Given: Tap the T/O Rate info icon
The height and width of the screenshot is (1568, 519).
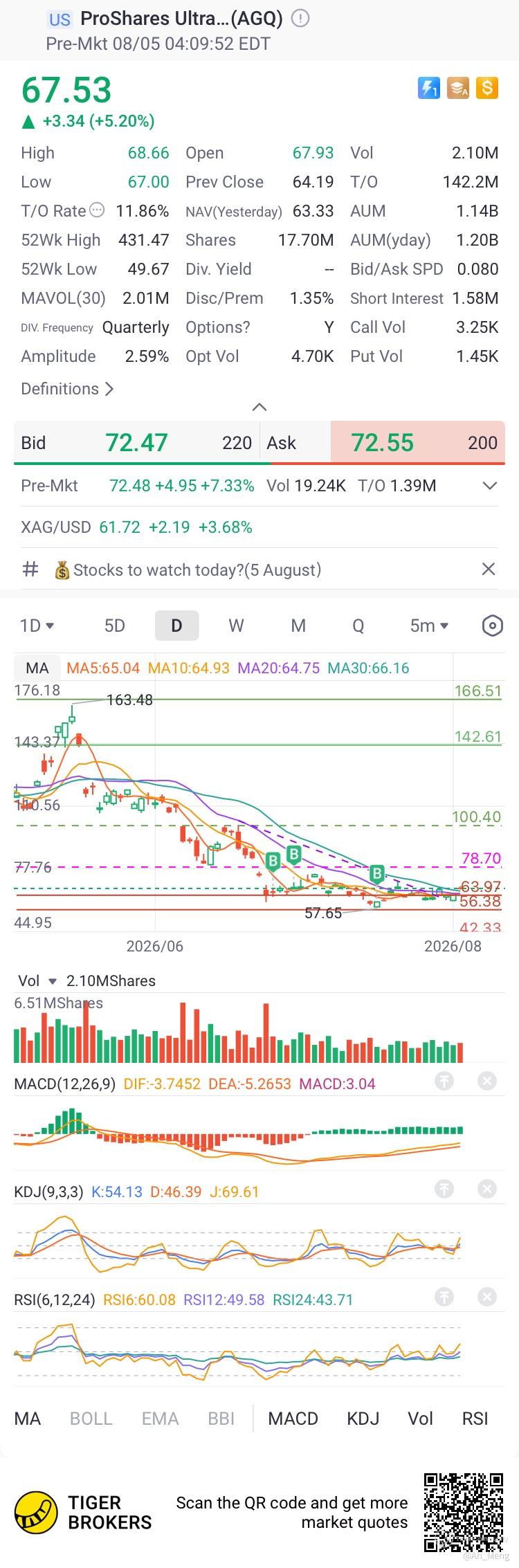Looking at the screenshot, I should tap(98, 210).
